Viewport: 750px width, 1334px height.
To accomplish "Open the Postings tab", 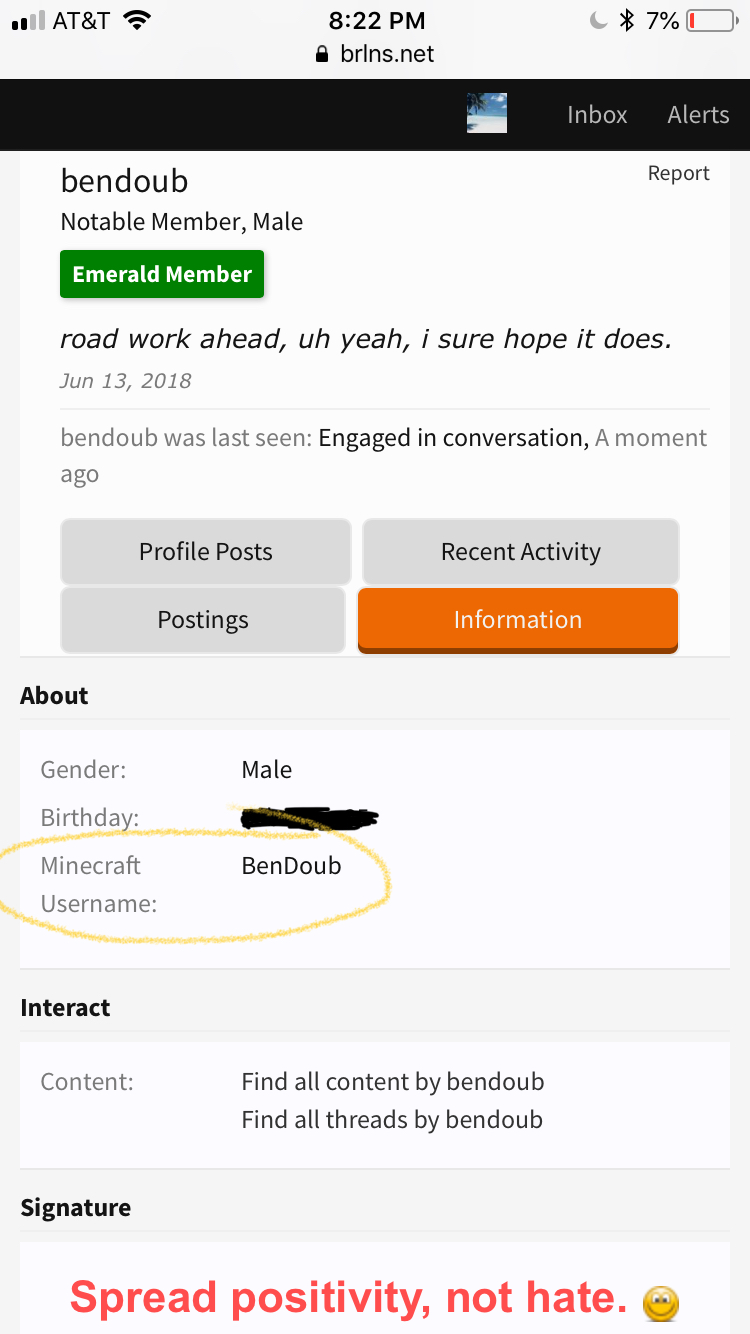I will (203, 620).
